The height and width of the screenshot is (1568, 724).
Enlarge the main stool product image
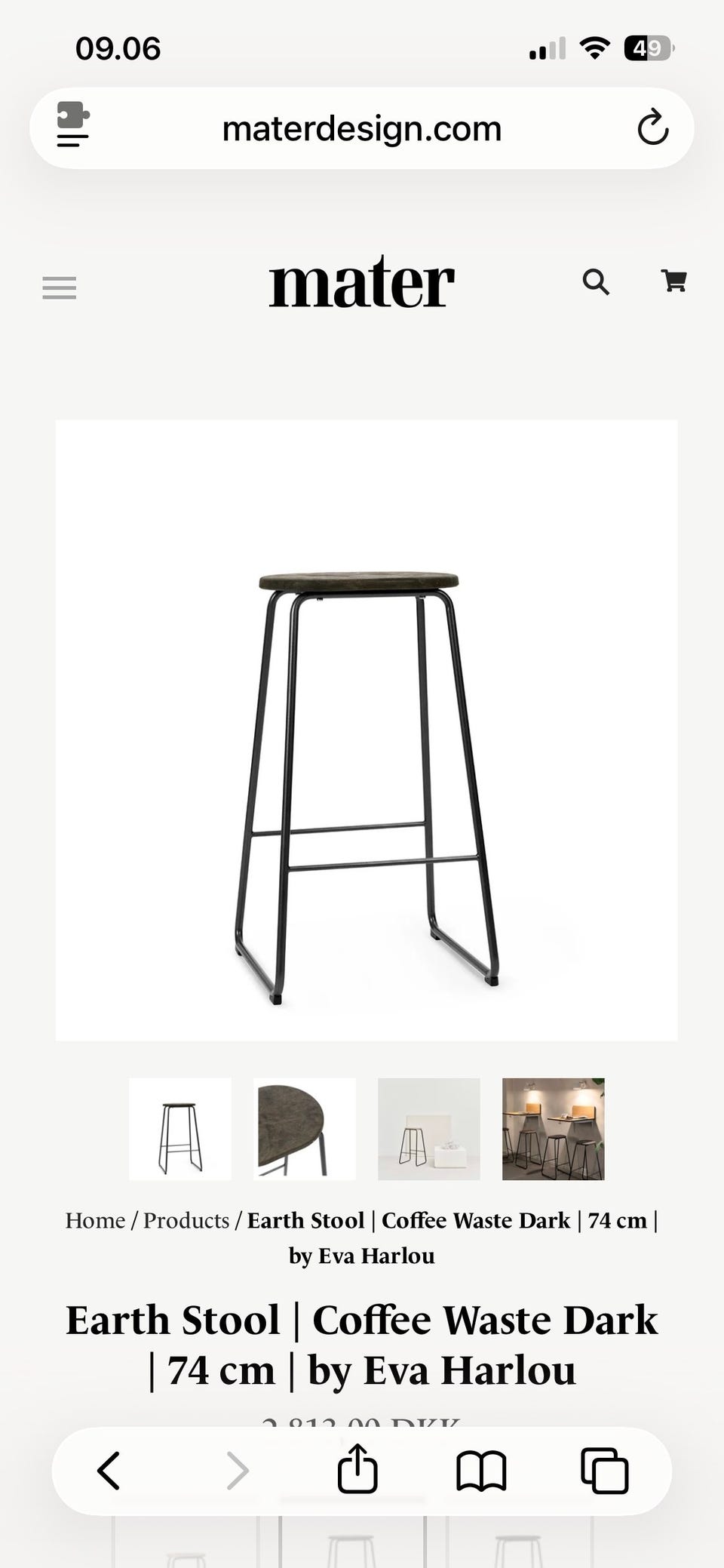367,730
